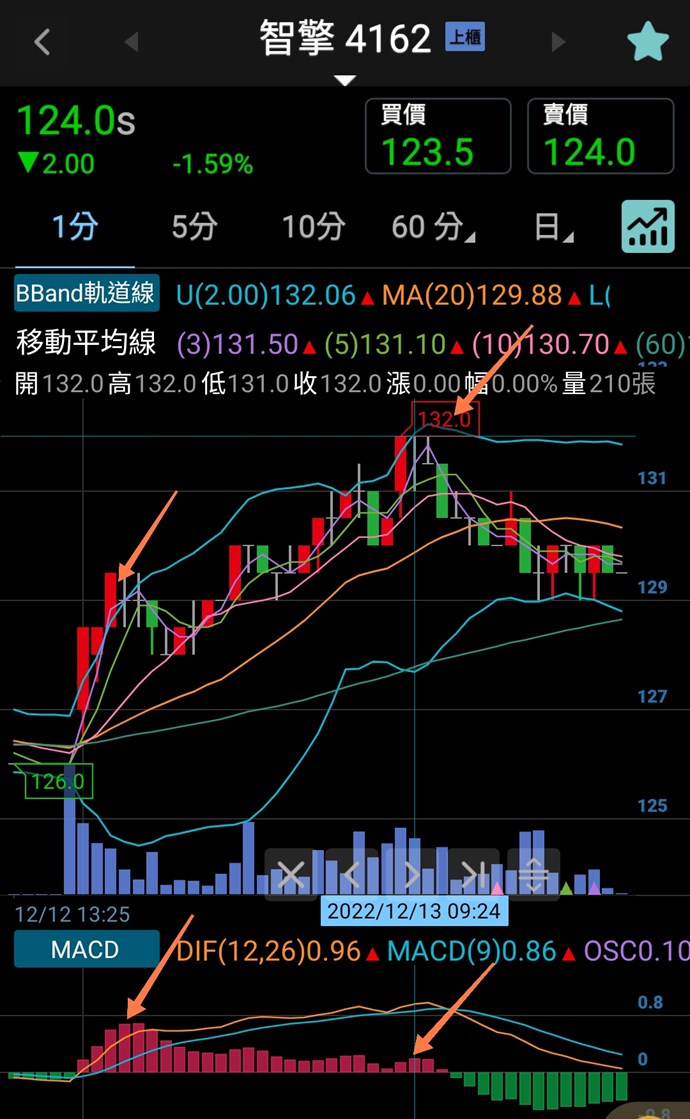
Task: Move the crosshair one bar right
Action: 411,876
